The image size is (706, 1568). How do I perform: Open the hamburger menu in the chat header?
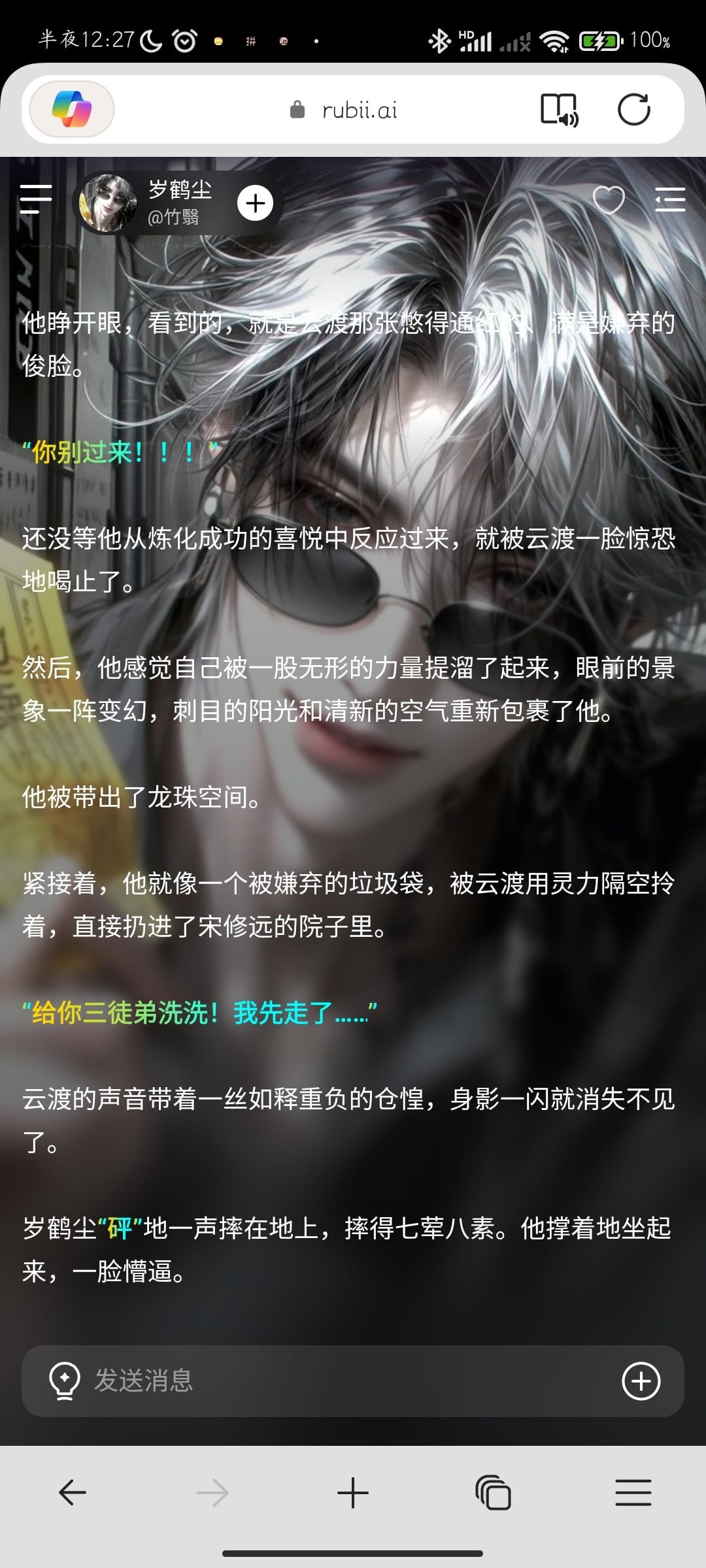tap(35, 199)
